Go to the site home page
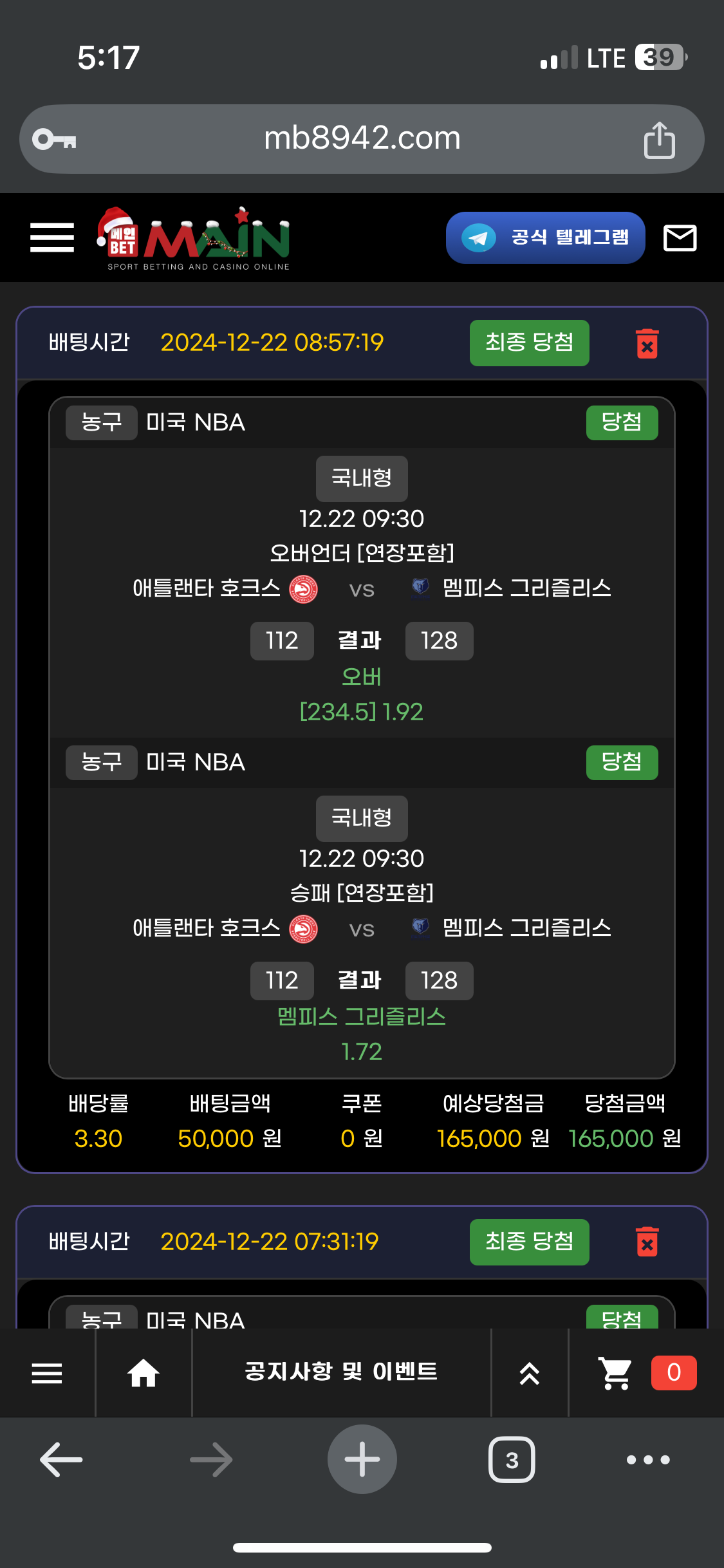724x1568 pixels. pyautogui.click(x=143, y=1373)
